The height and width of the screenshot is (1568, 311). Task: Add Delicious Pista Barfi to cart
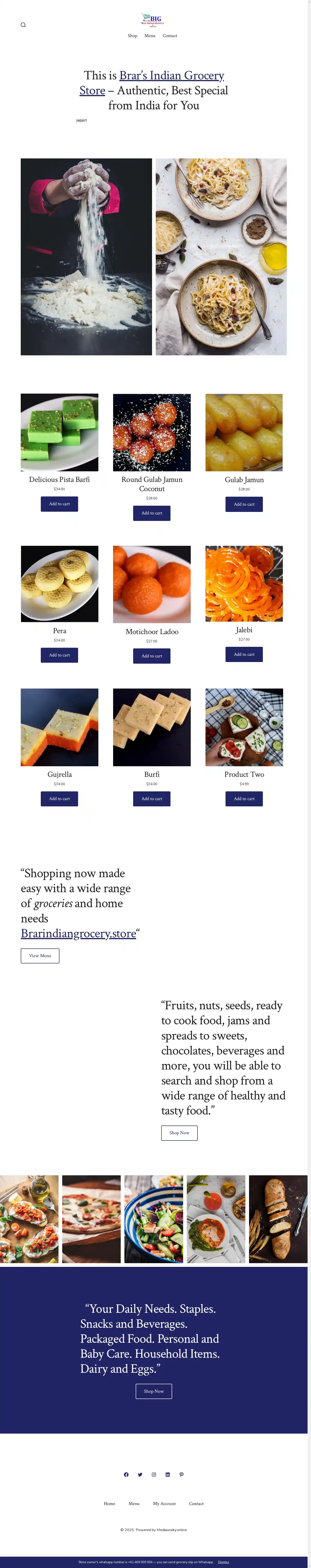59,504
